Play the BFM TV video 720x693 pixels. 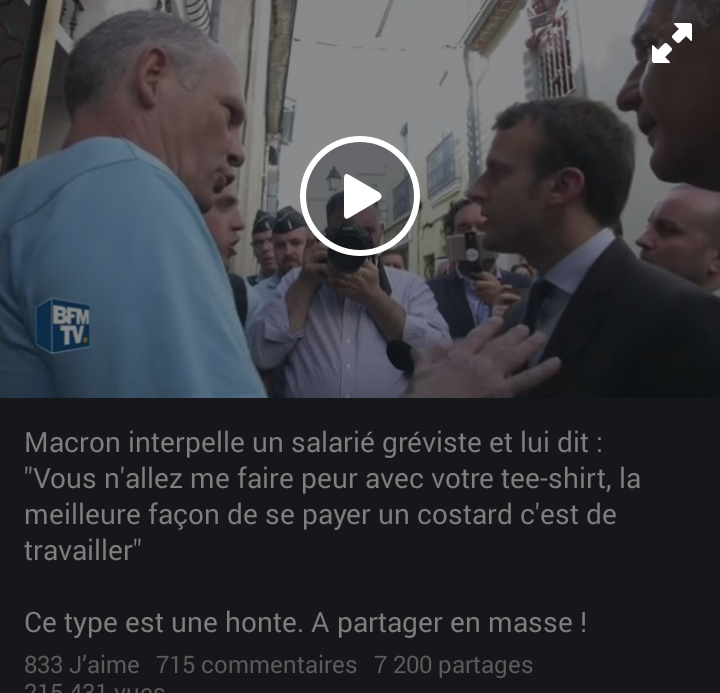point(360,196)
